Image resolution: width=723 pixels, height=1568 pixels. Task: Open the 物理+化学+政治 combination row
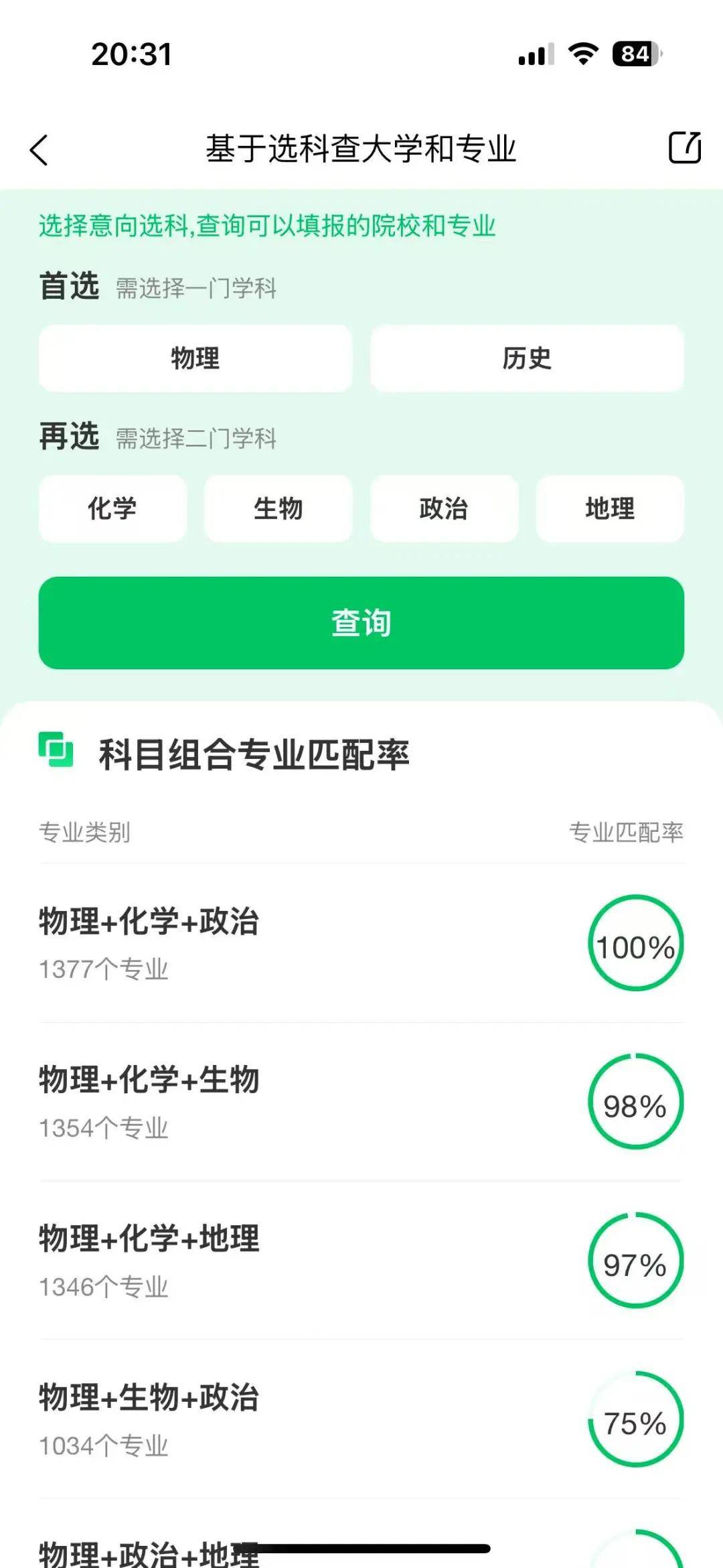click(x=361, y=943)
